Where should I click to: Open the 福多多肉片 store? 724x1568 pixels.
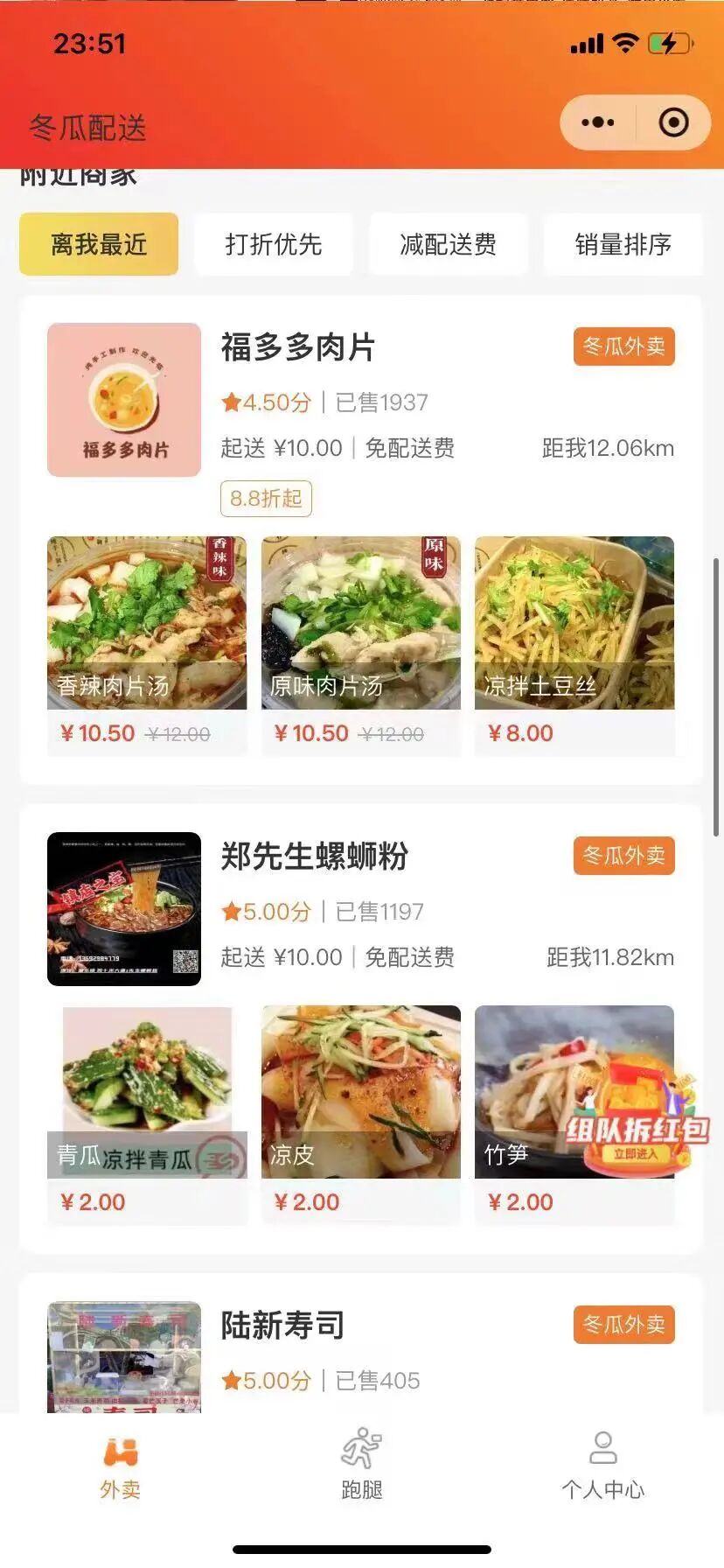point(298,347)
